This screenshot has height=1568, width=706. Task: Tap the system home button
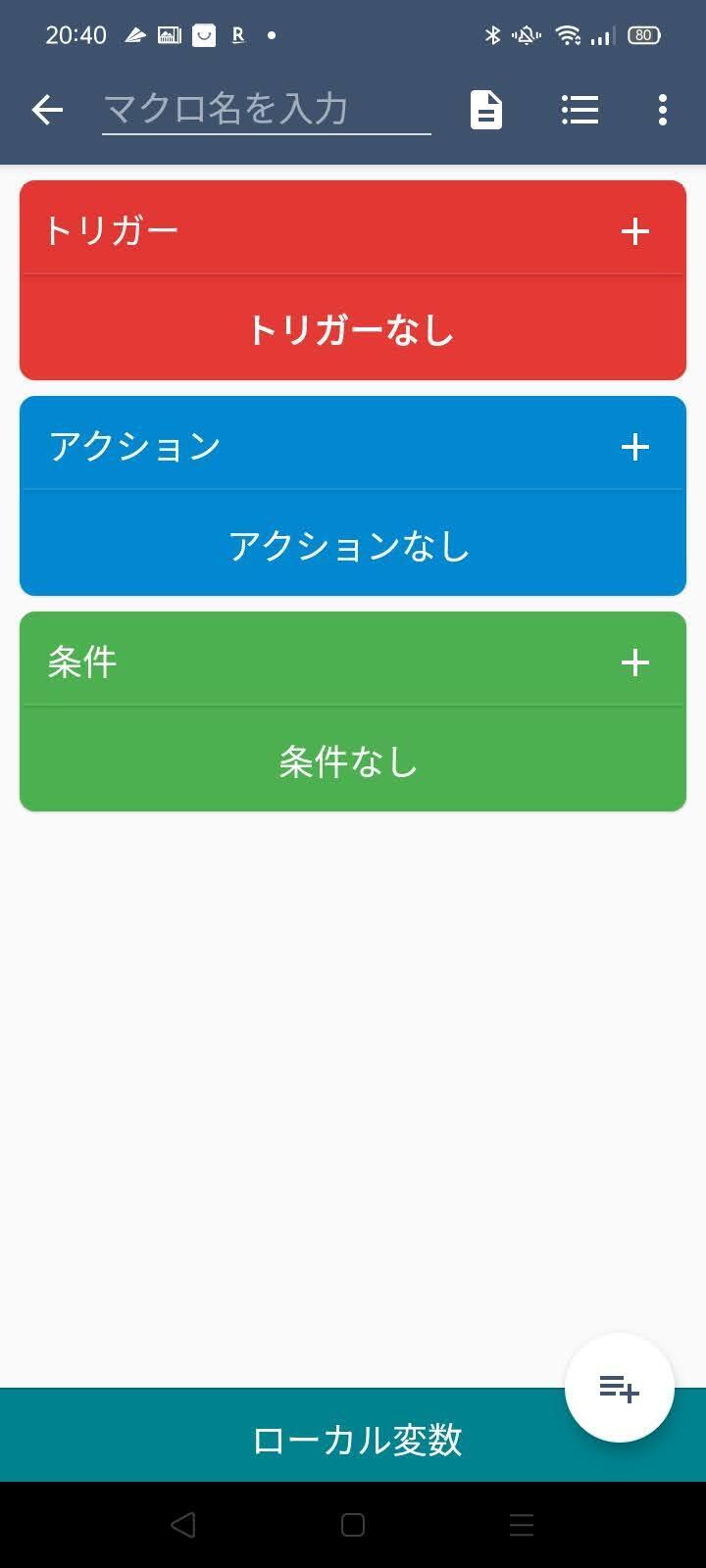[353, 1525]
